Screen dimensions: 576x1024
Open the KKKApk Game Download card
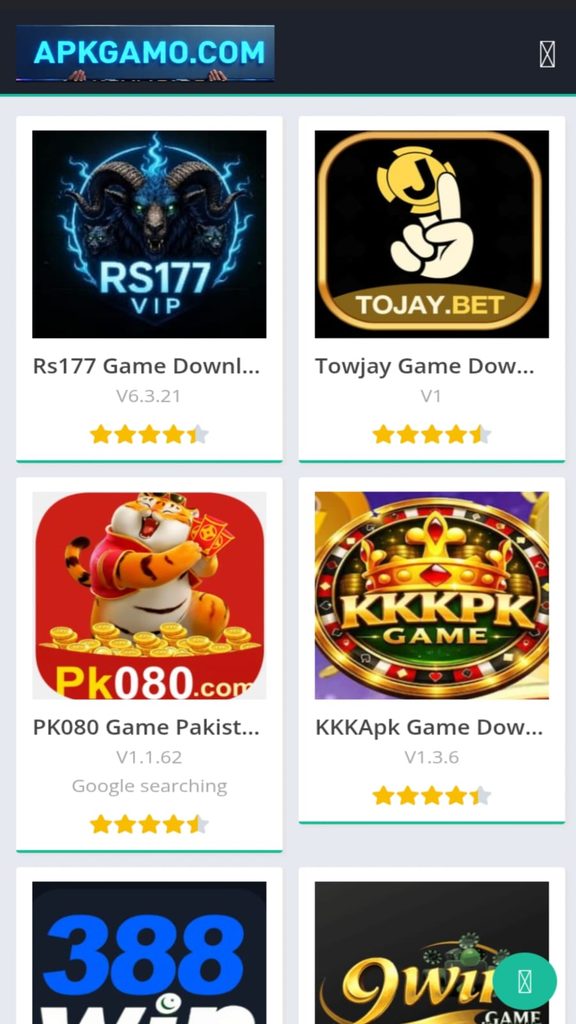[432, 650]
